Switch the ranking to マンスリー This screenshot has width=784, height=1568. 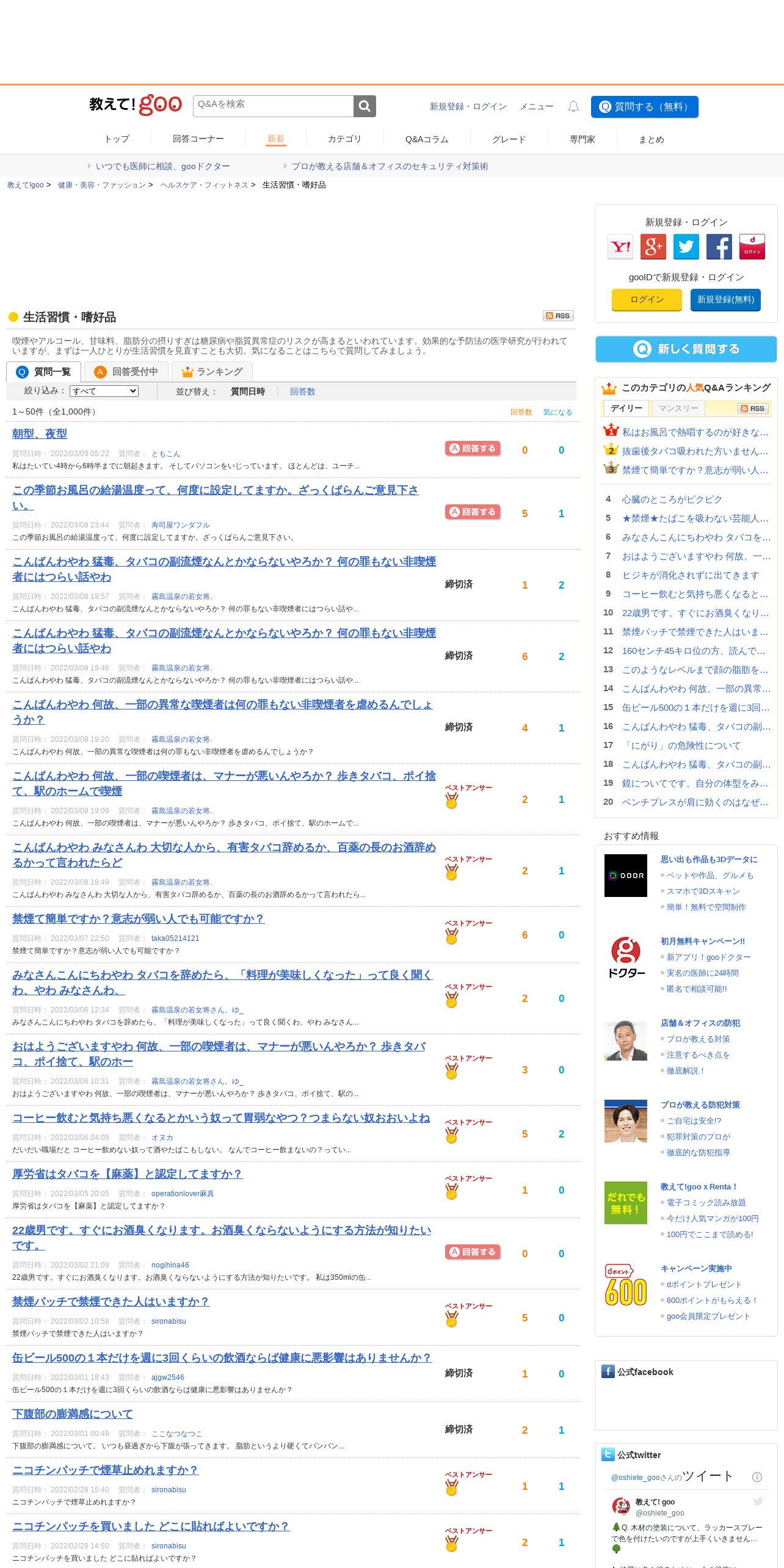coord(678,408)
